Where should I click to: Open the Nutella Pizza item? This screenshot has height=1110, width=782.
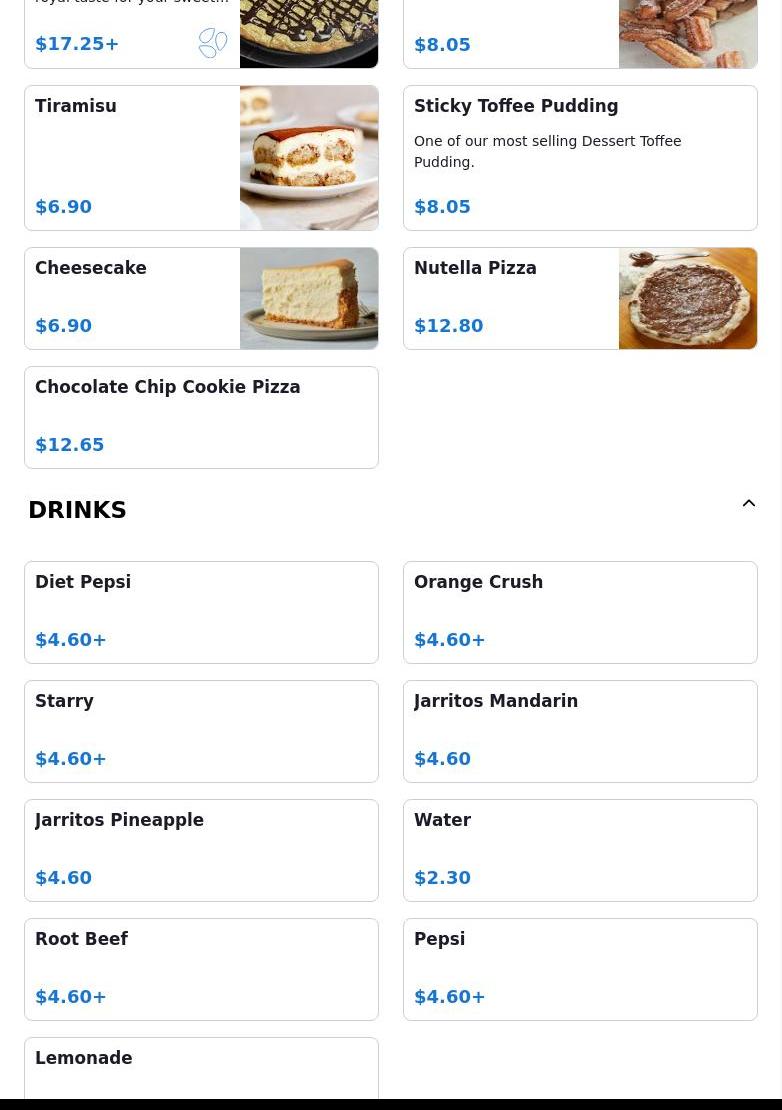pyautogui.click(x=580, y=298)
